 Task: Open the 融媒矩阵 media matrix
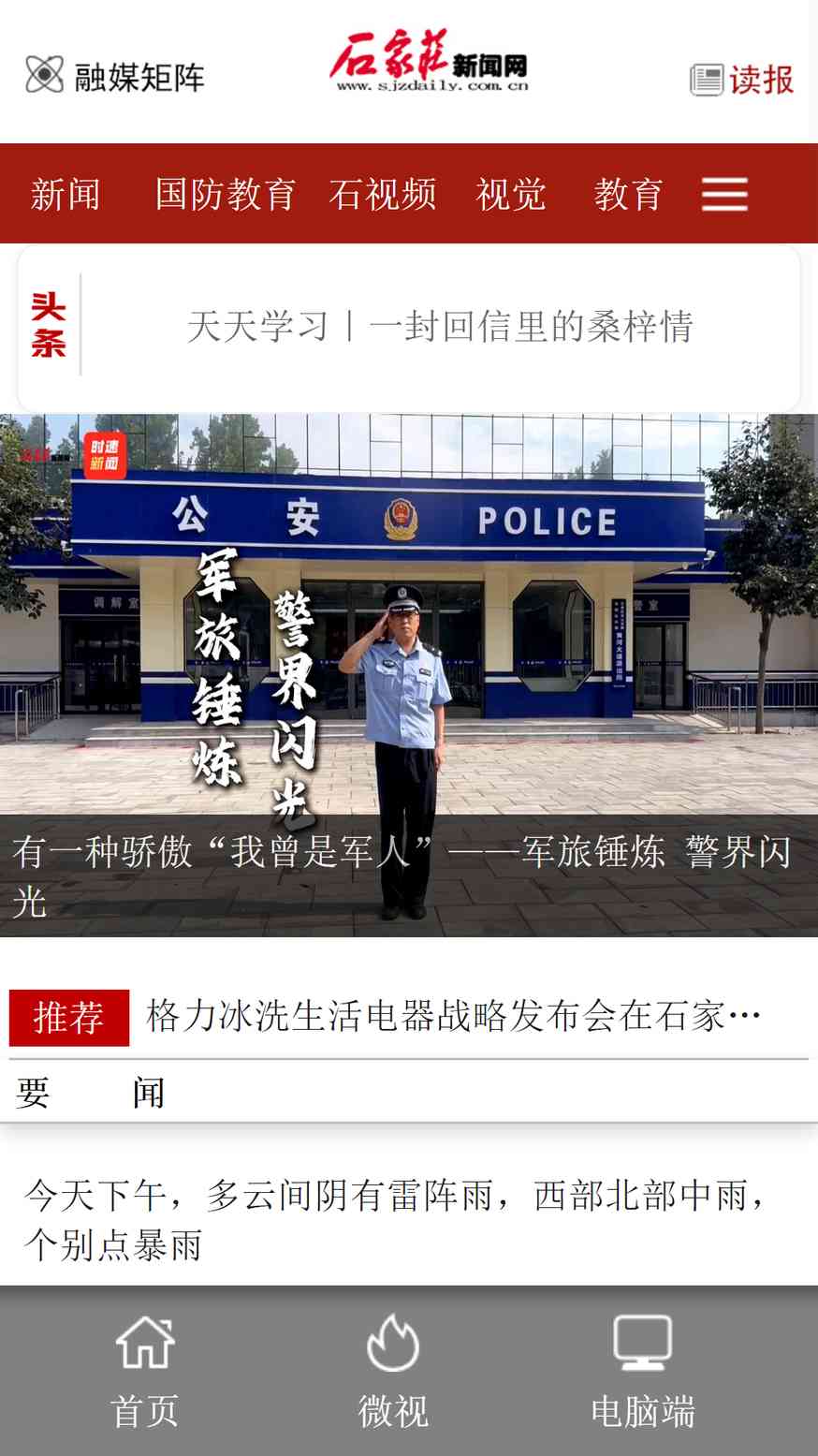click(x=114, y=76)
